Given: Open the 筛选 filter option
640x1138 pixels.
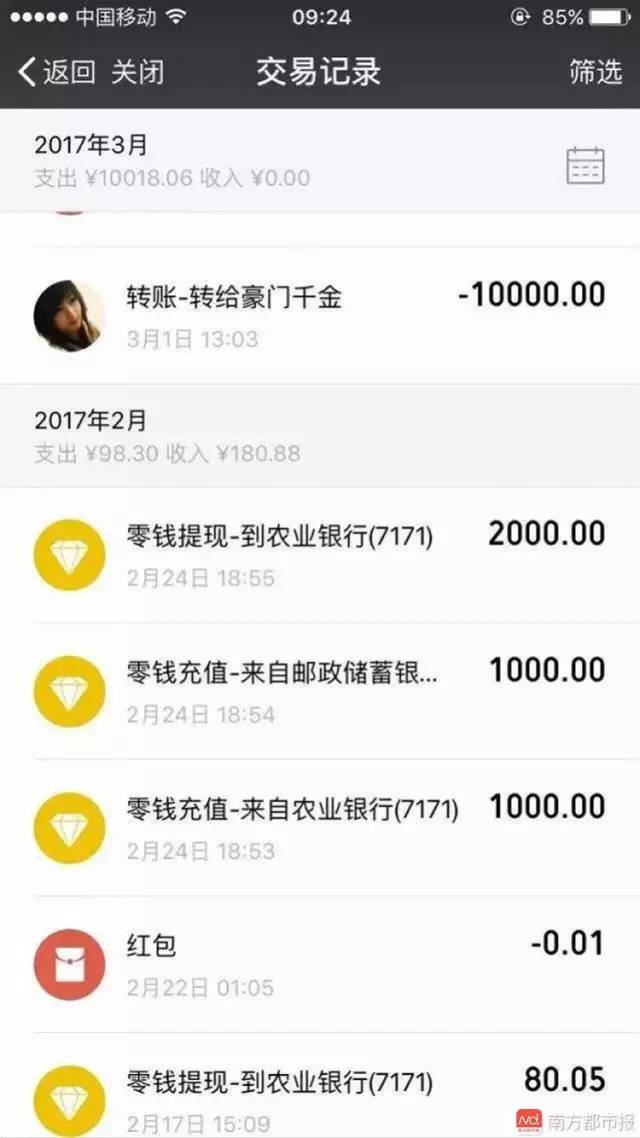Looking at the screenshot, I should (x=595, y=72).
